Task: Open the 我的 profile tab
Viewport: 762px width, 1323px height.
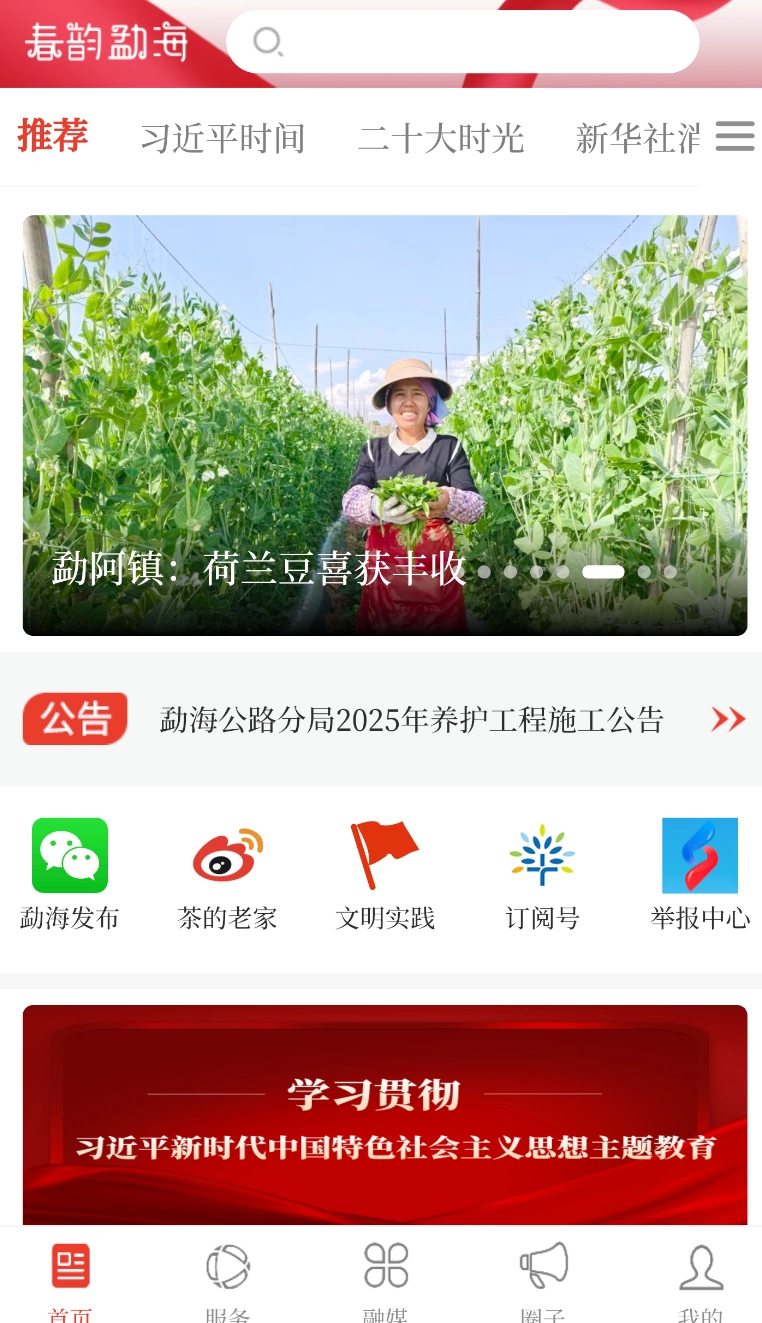Action: 700,1280
